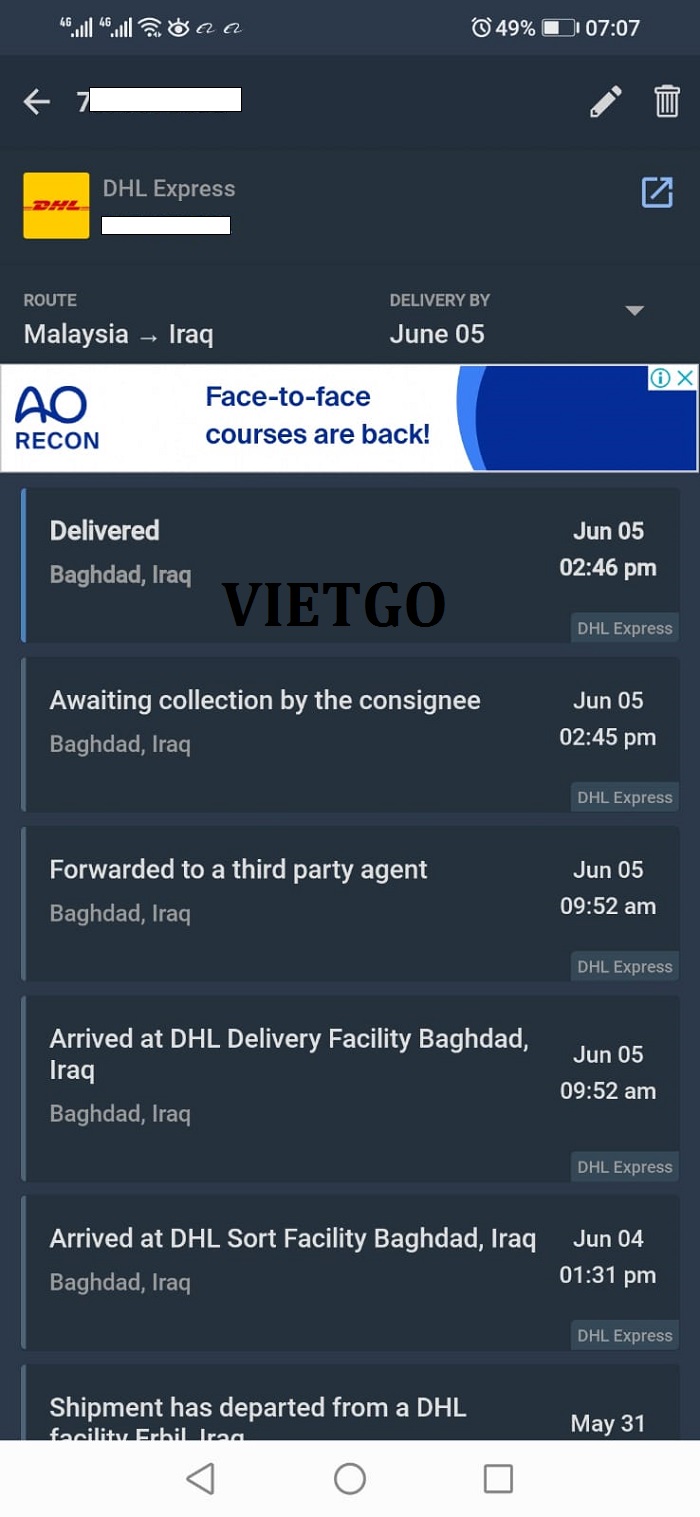The image size is (700, 1517).
Task: Edit the parcel name with pencil icon
Action: click(x=605, y=101)
